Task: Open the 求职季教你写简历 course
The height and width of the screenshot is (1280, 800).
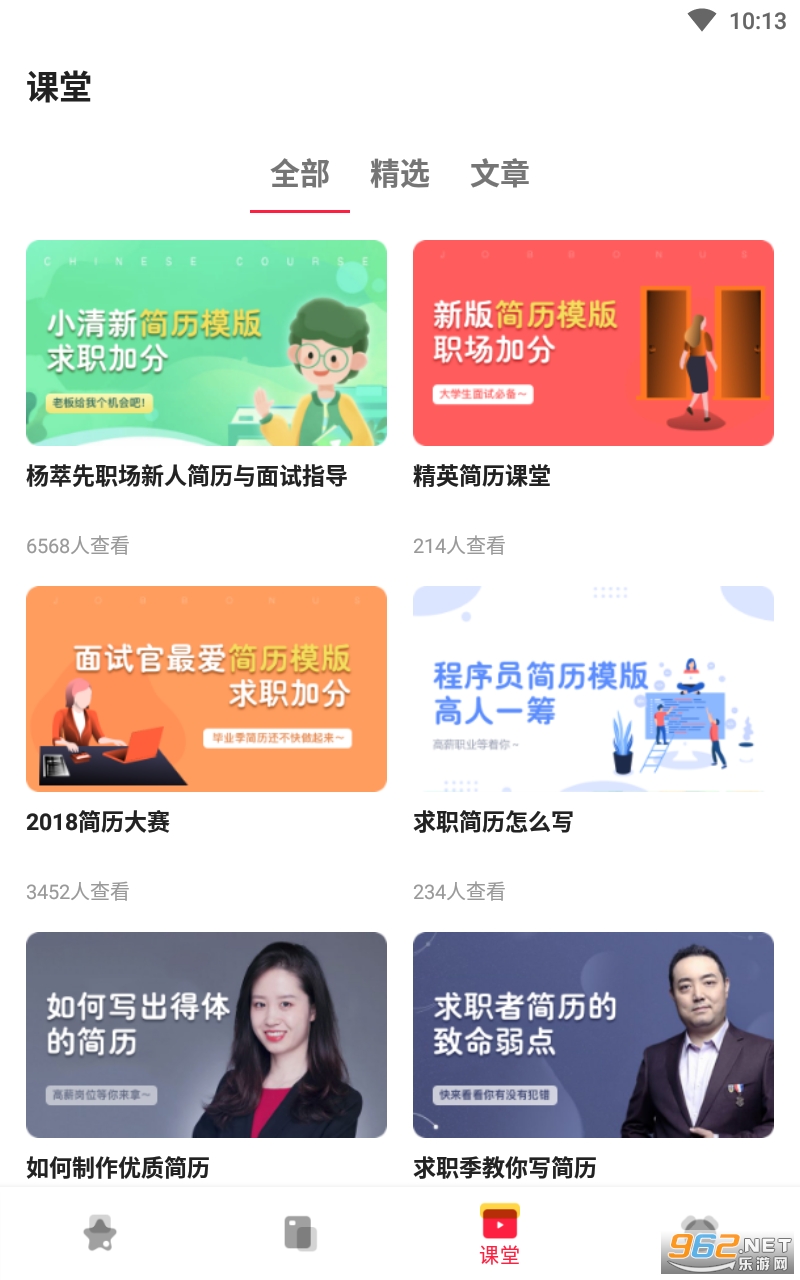Action: [x=593, y=1035]
